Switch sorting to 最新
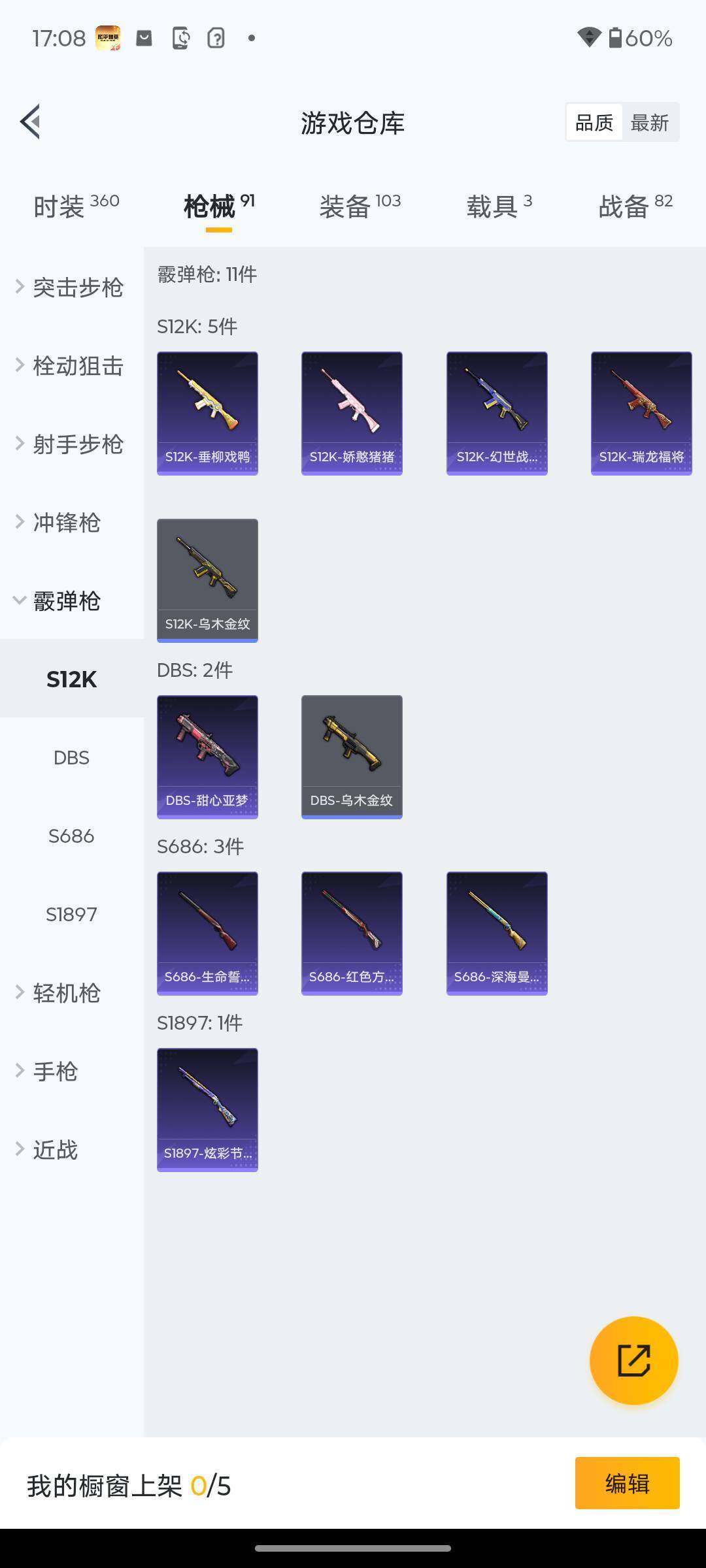The image size is (706, 1568). (649, 123)
